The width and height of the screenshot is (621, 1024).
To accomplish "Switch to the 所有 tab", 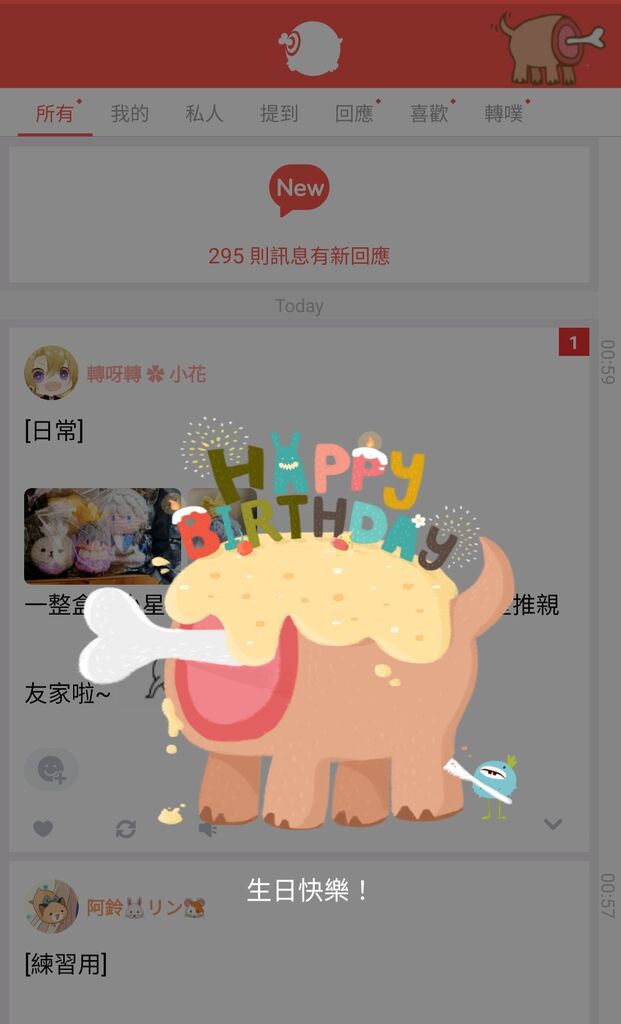I will [55, 114].
